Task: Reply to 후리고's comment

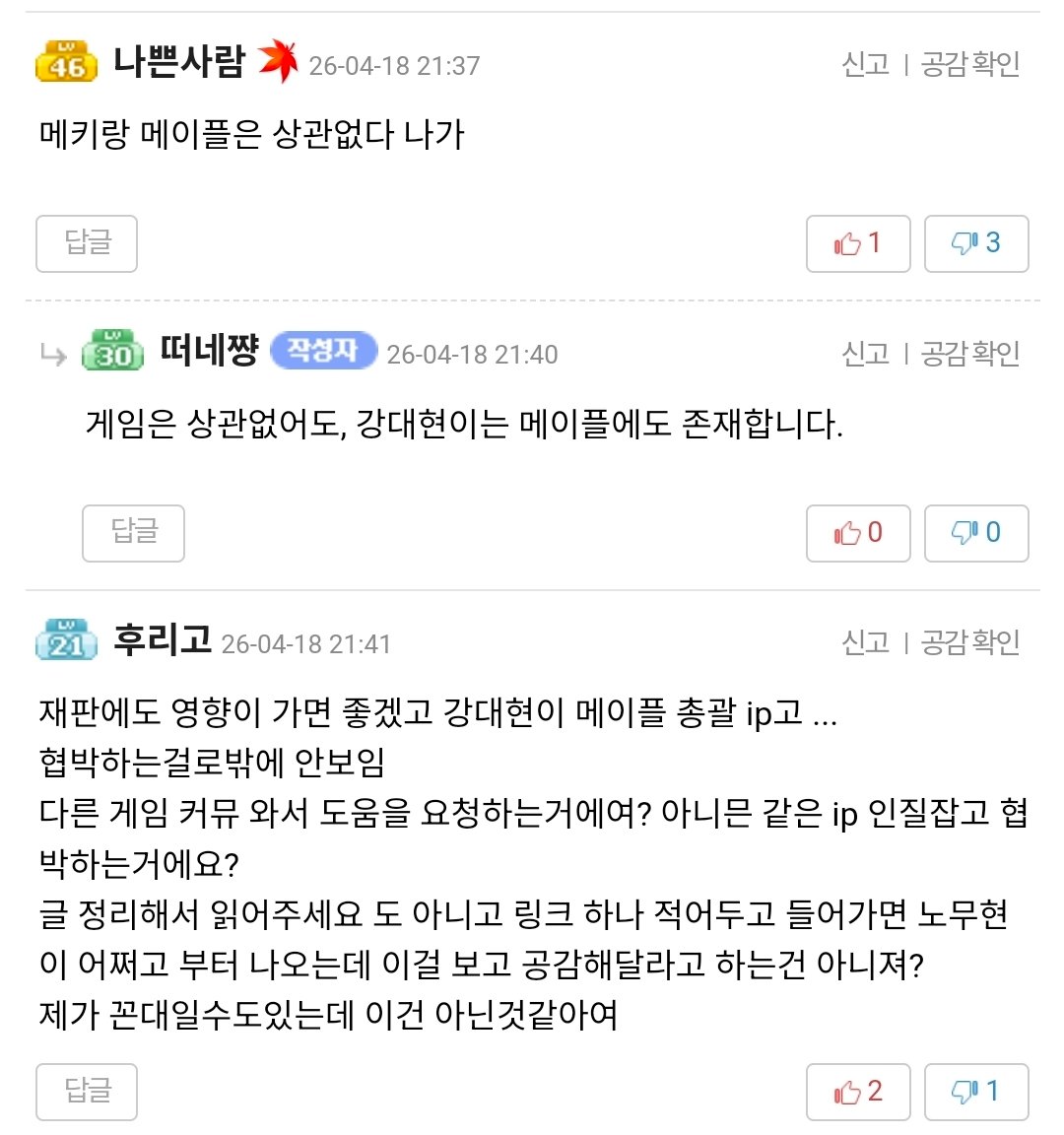Action: [87, 1092]
